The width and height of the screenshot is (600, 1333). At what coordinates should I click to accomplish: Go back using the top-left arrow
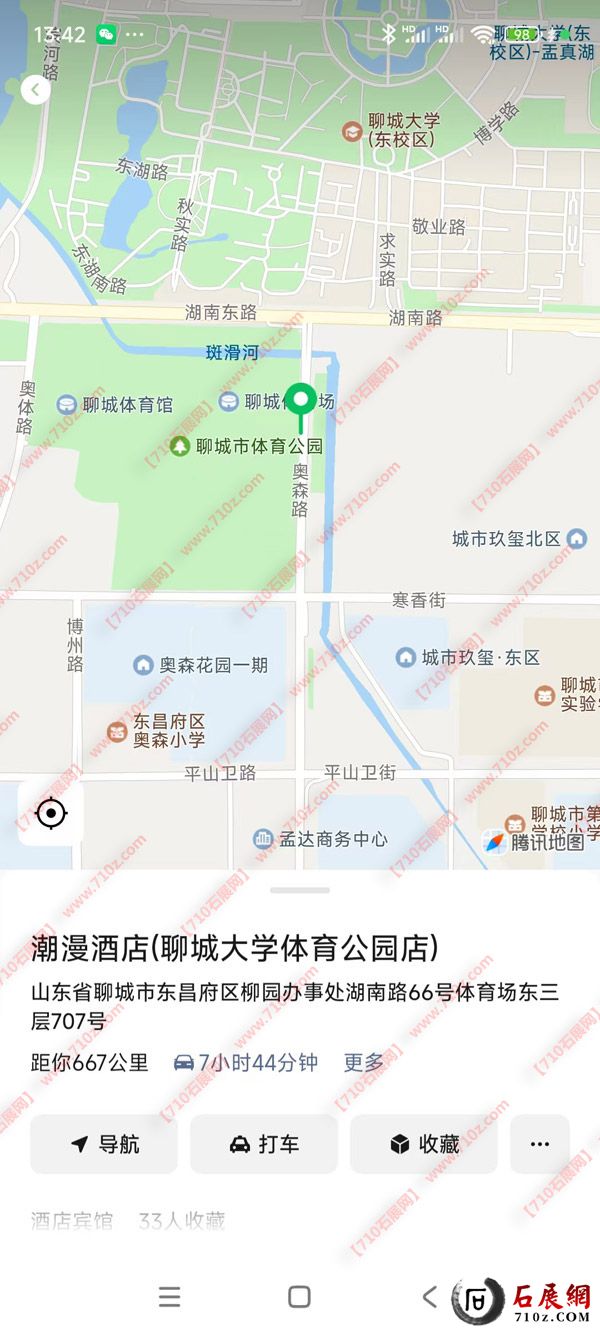pos(35,90)
